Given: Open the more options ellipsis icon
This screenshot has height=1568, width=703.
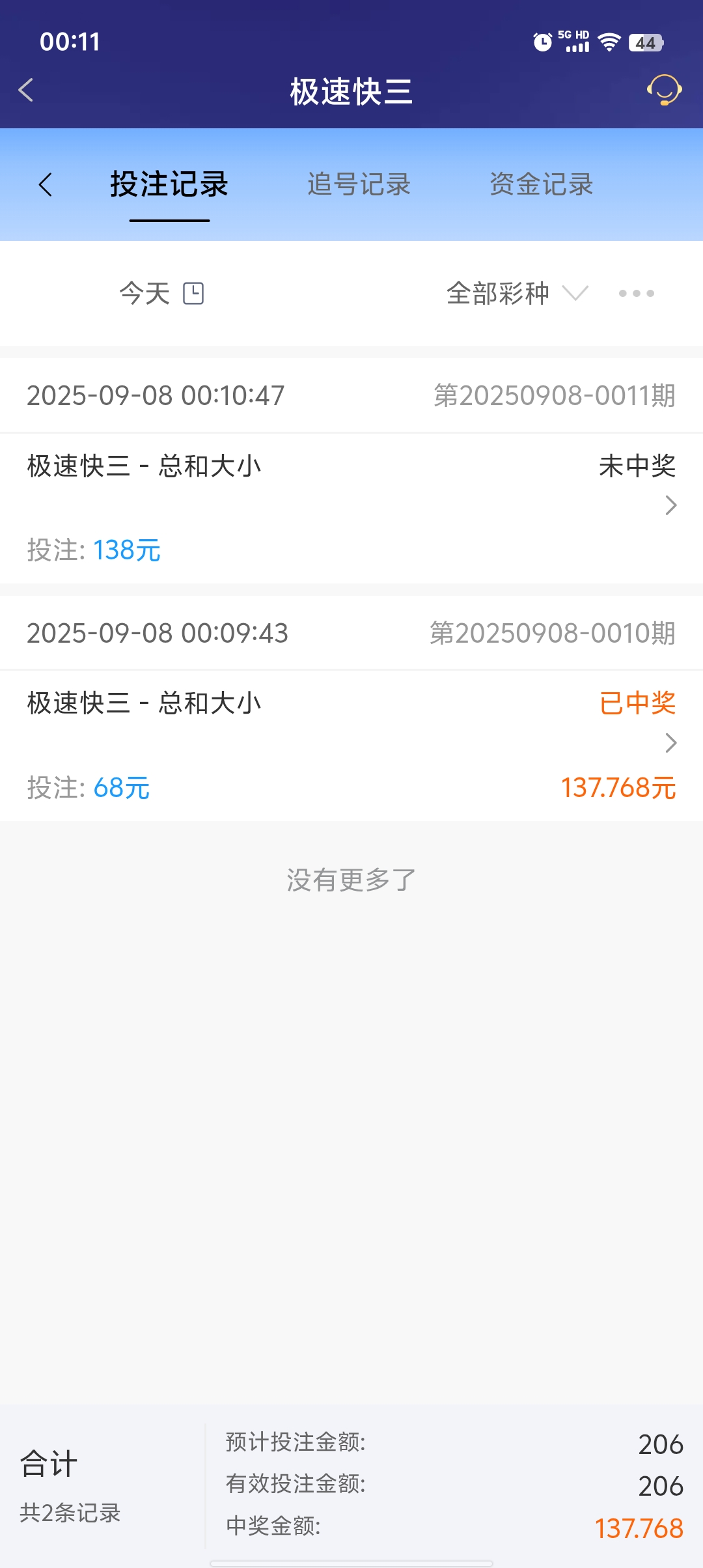Looking at the screenshot, I should click(x=637, y=294).
